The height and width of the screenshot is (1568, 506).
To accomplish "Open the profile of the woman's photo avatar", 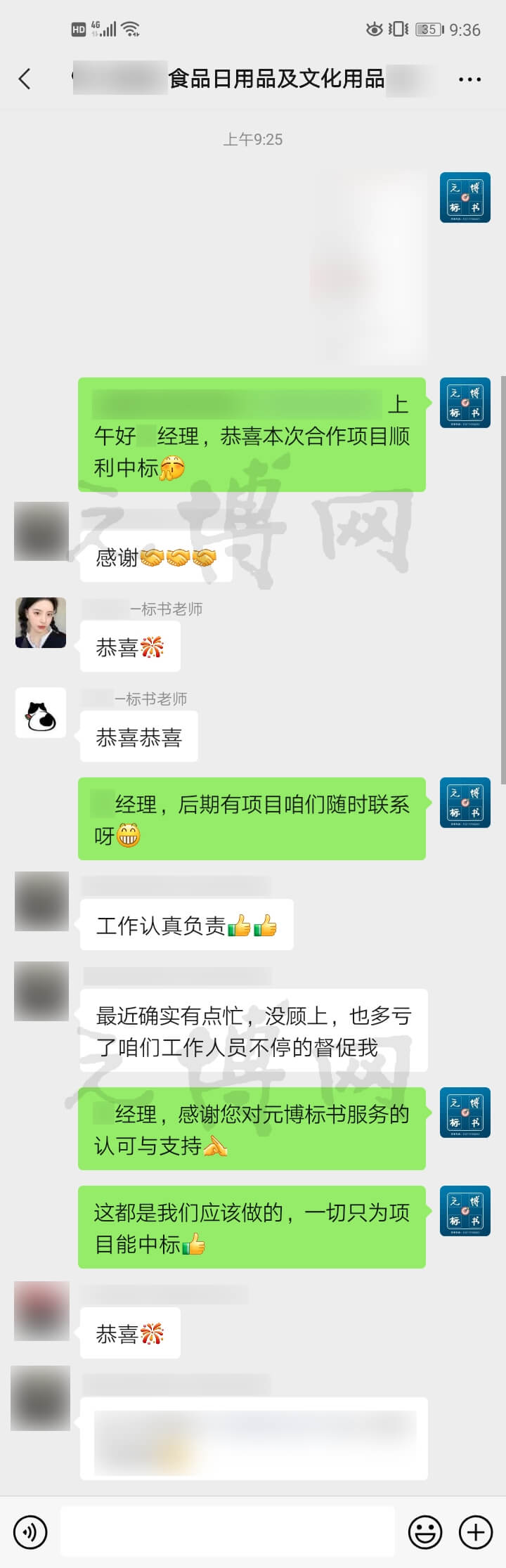I will [x=41, y=623].
